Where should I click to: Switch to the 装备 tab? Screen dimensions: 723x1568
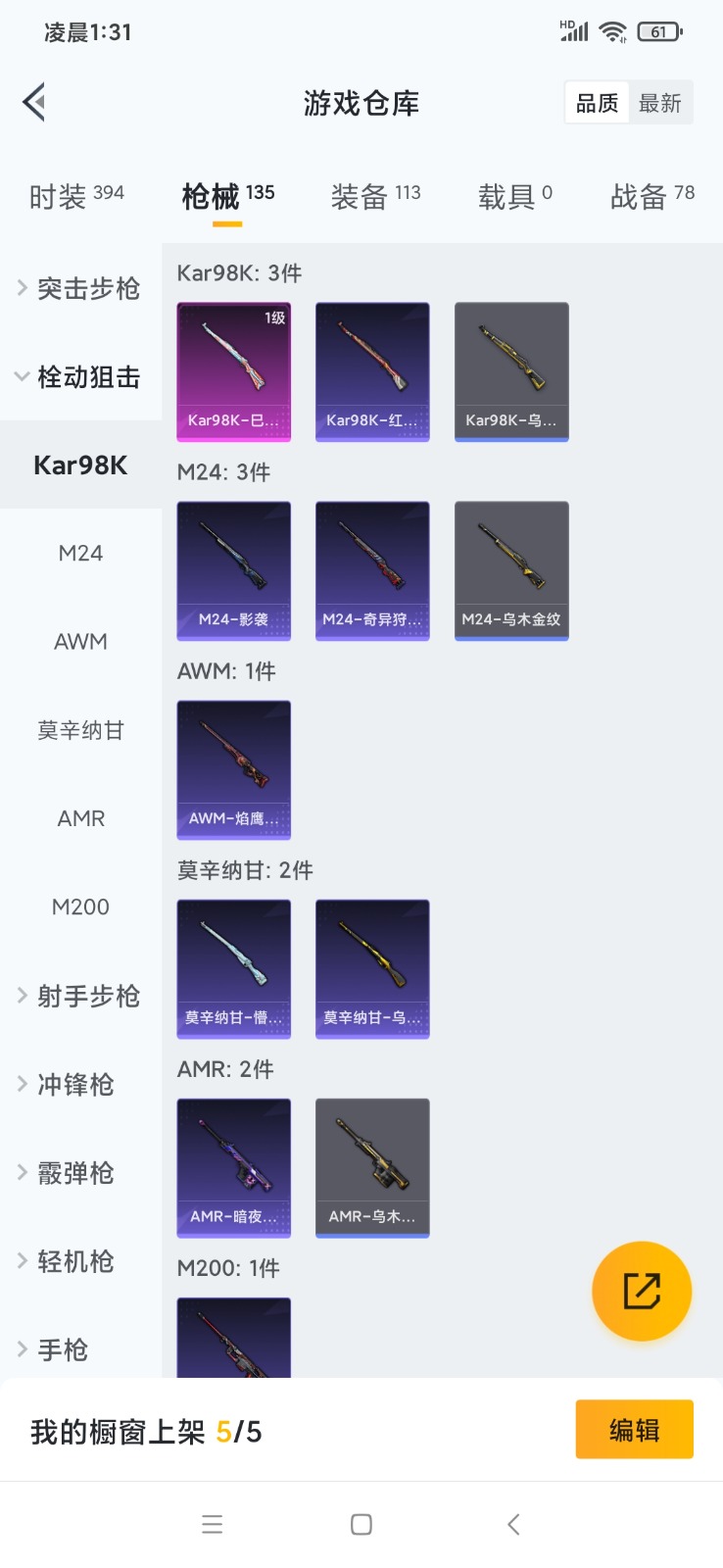(x=375, y=196)
